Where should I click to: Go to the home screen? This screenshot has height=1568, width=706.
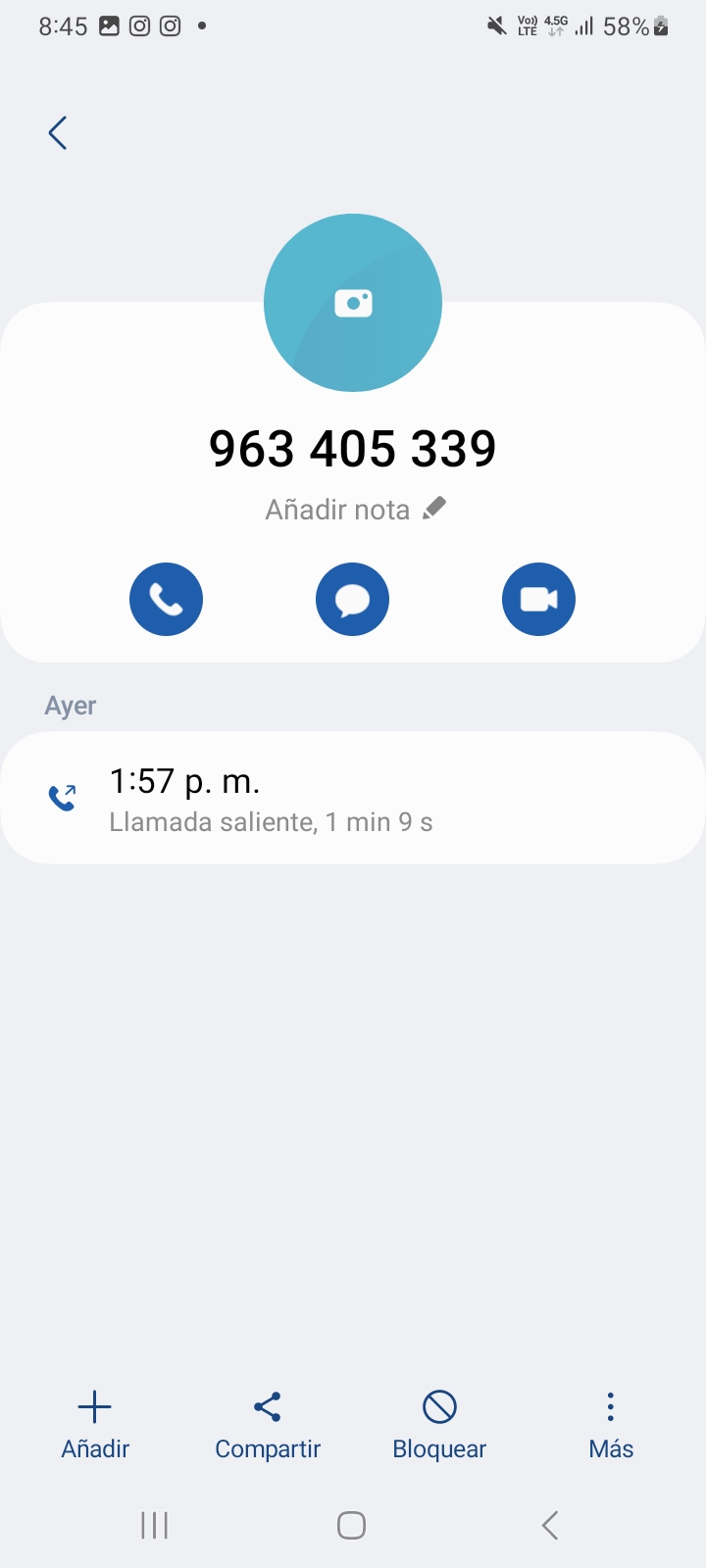352,1526
